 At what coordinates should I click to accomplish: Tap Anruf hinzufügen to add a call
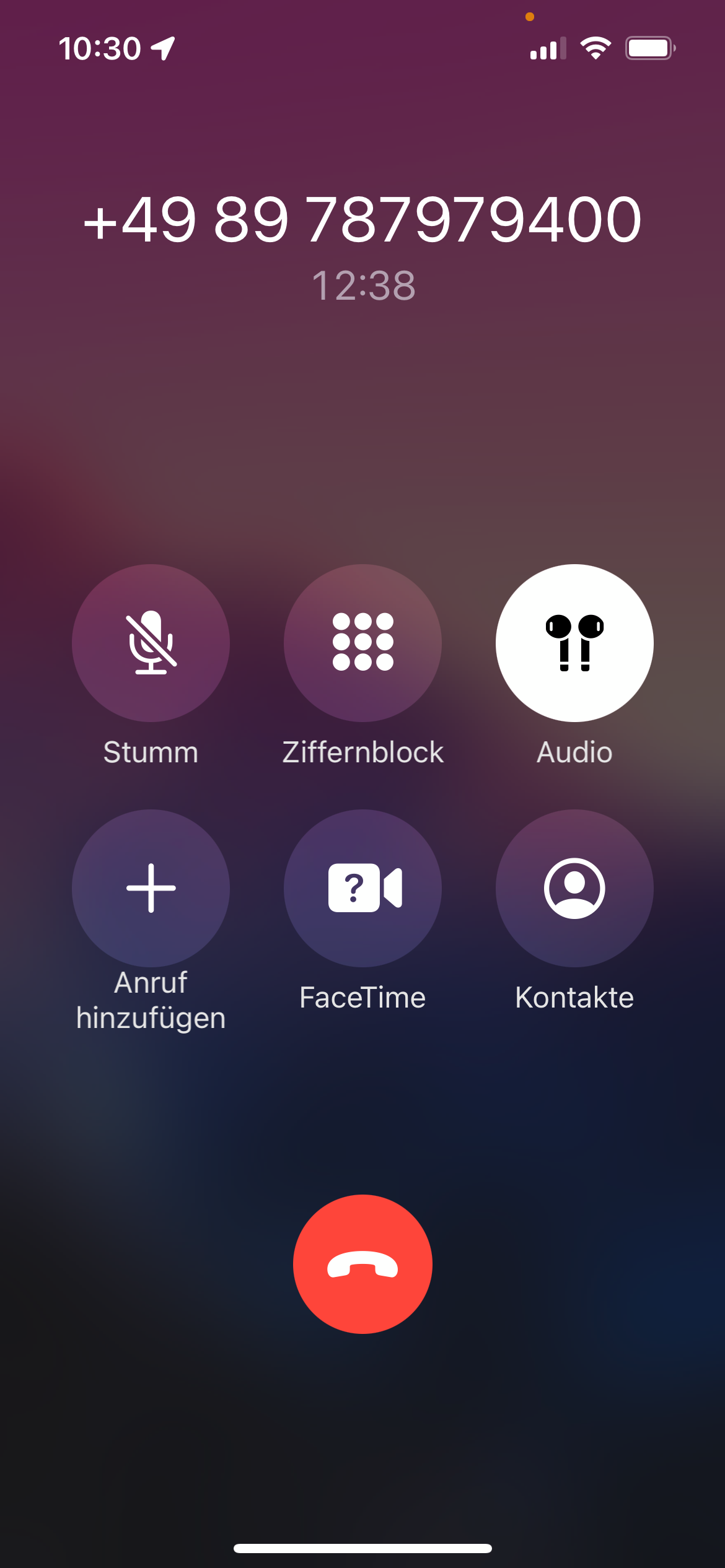151,888
